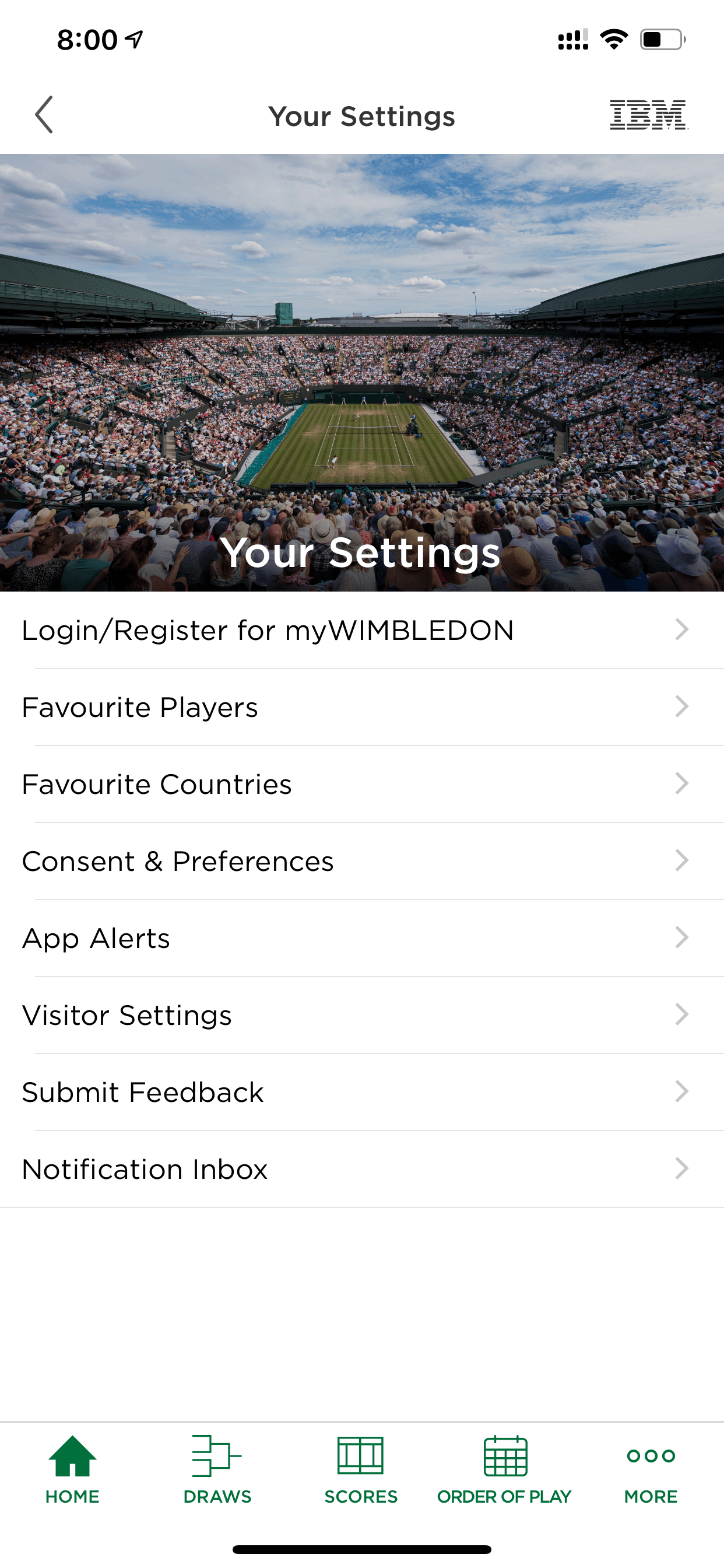Screen dimensions: 724x1568
Task: Go back using the header arrow
Action: 44,114
